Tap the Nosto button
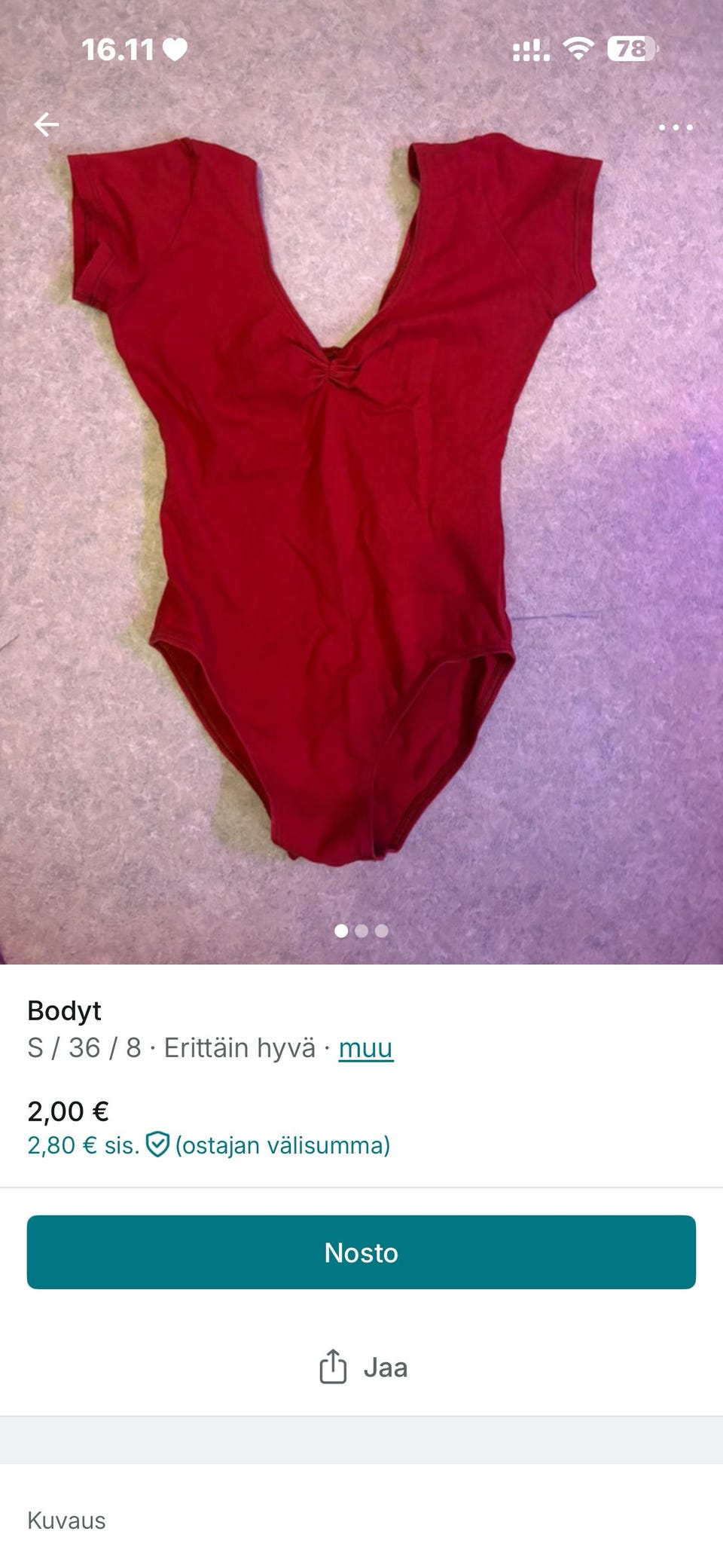The image size is (723, 1568). point(361,1252)
